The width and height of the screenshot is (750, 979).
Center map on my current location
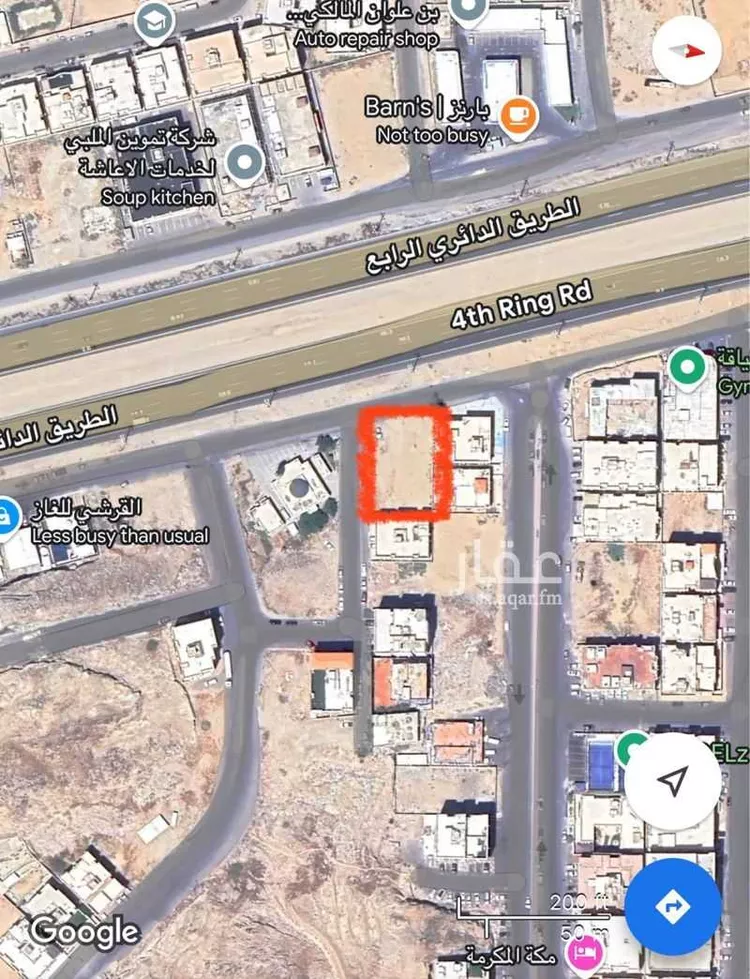coord(674,781)
